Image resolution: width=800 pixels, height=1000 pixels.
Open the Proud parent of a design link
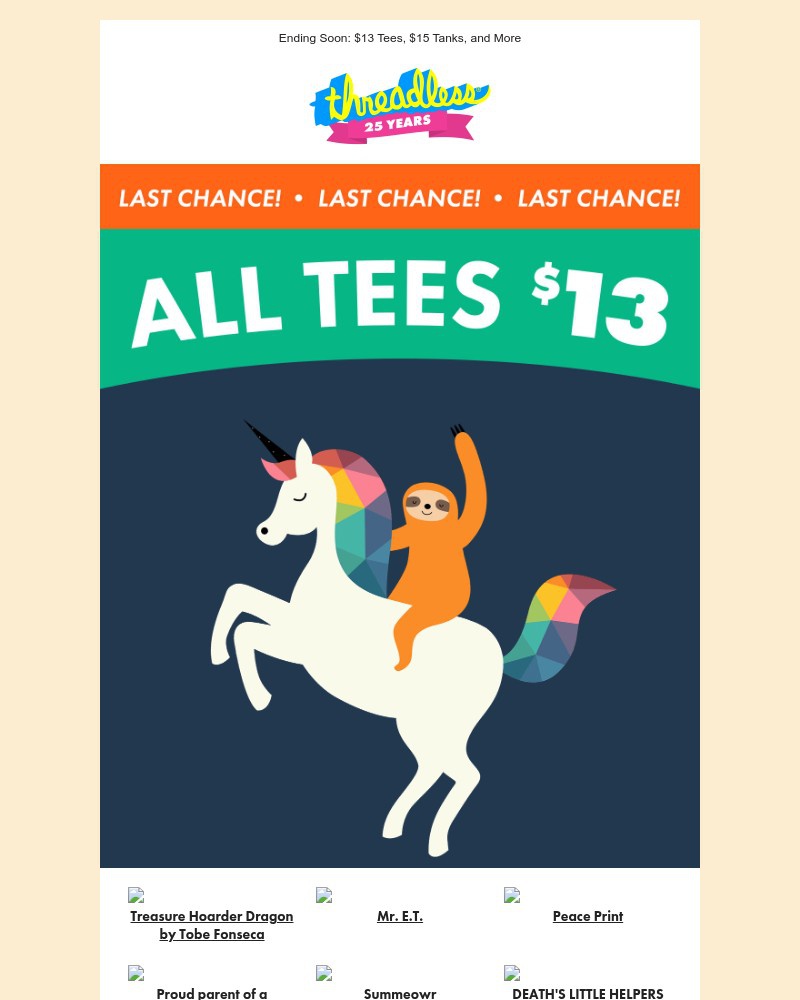[x=211, y=993]
